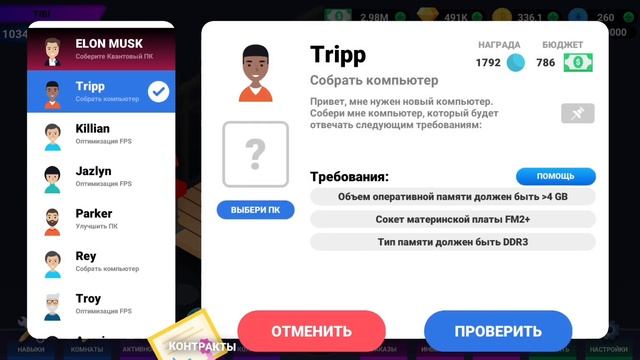Image resolution: width=640 pixels, height=360 pixels.
Task: Tap the grey pin icon button
Action: tap(578, 113)
